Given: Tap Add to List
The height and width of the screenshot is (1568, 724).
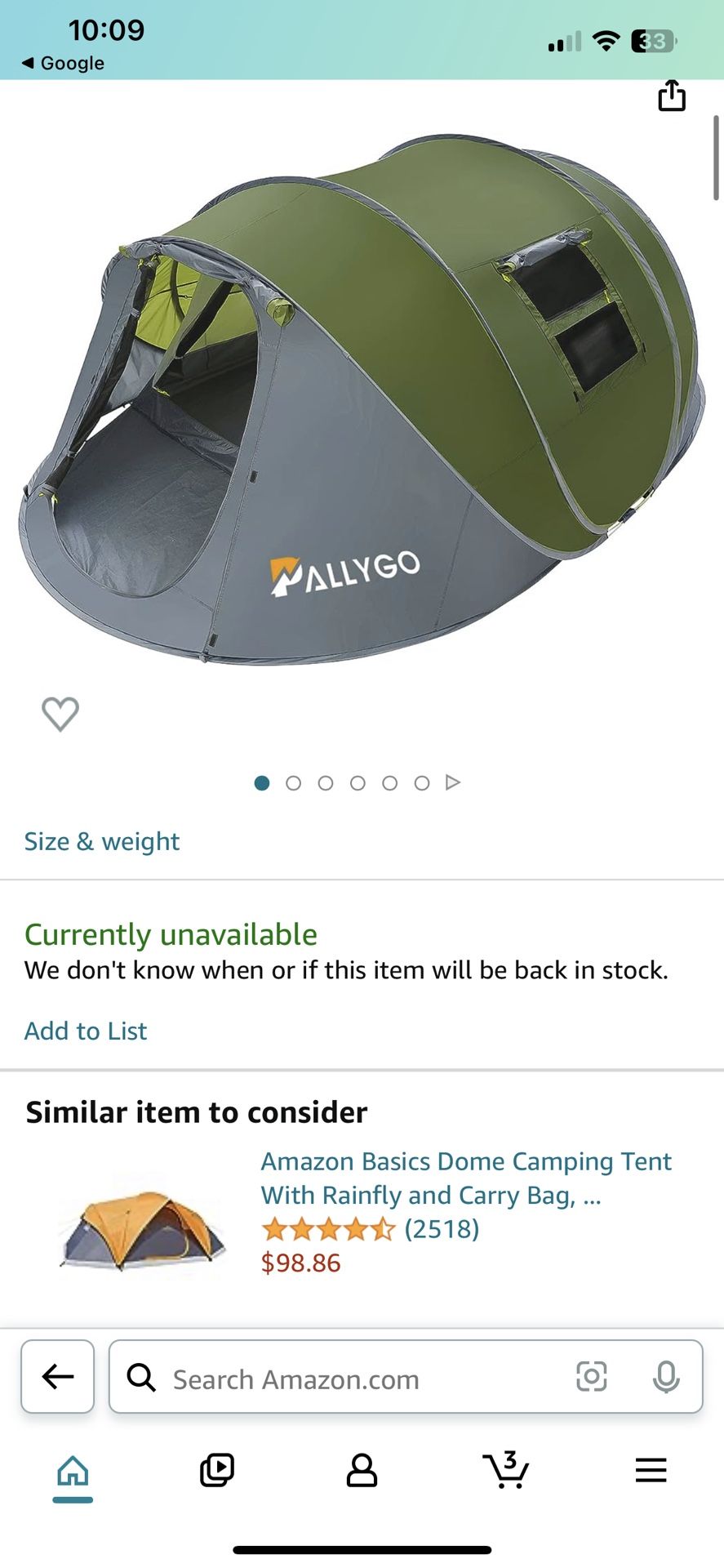Looking at the screenshot, I should coord(86,1031).
